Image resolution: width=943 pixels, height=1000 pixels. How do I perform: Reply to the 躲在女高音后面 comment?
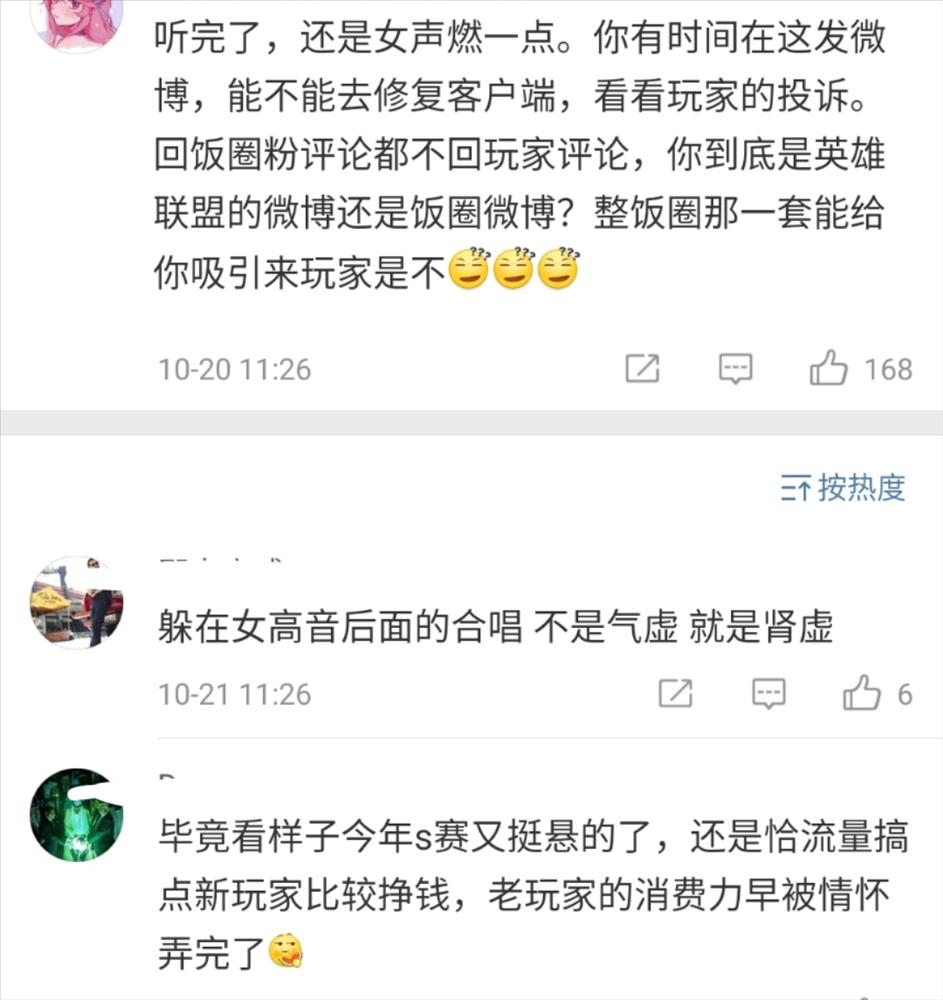[x=768, y=693]
